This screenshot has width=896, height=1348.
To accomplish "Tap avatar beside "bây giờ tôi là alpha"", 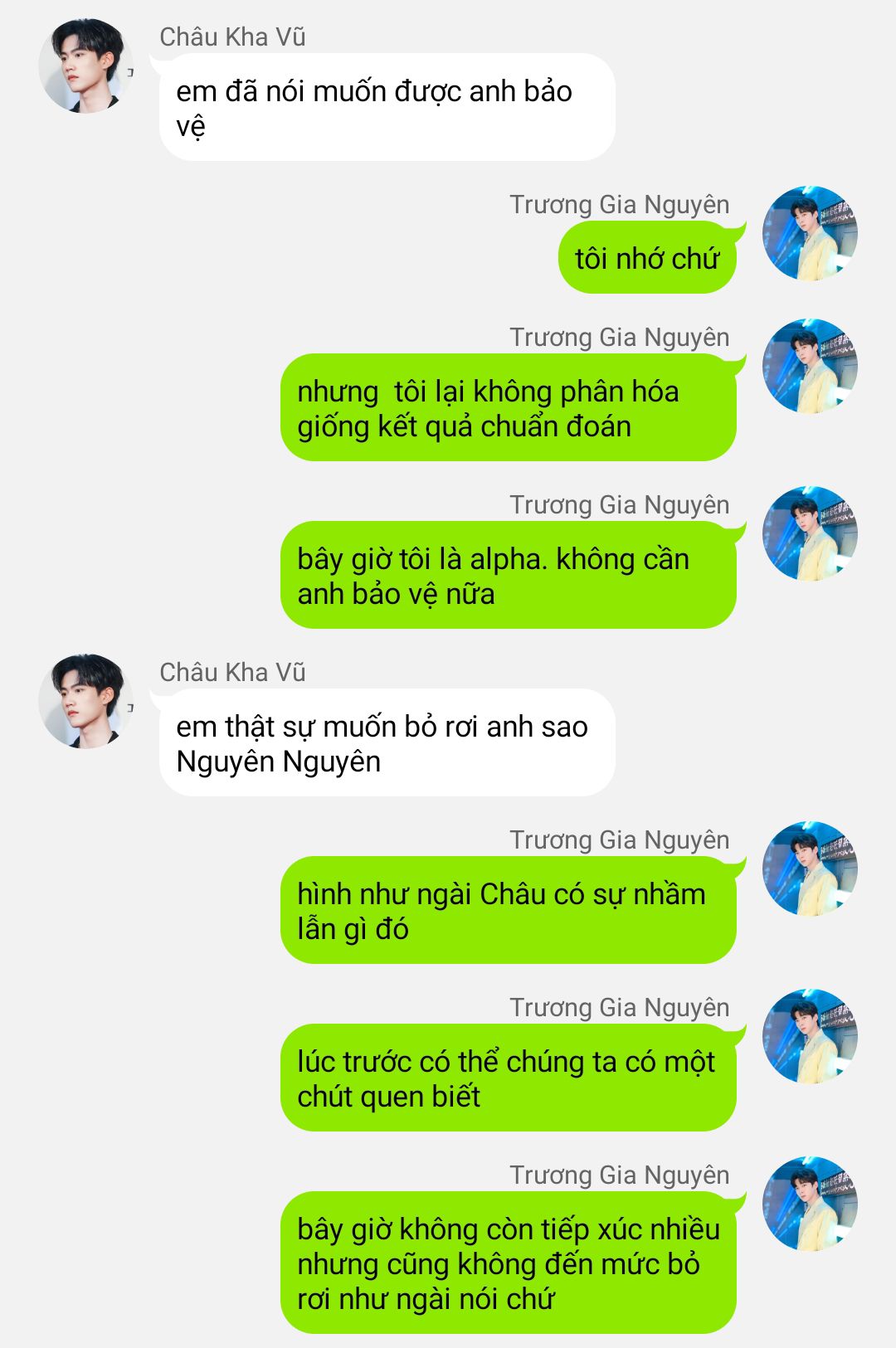I will pos(810,534).
